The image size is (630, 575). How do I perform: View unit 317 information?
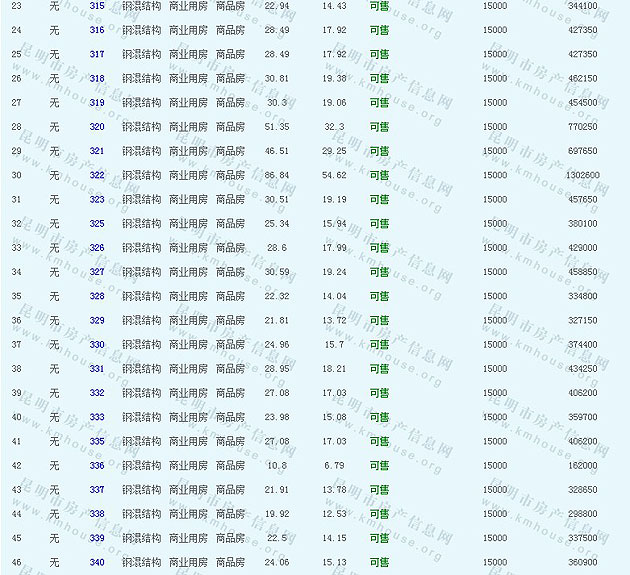click(96, 54)
